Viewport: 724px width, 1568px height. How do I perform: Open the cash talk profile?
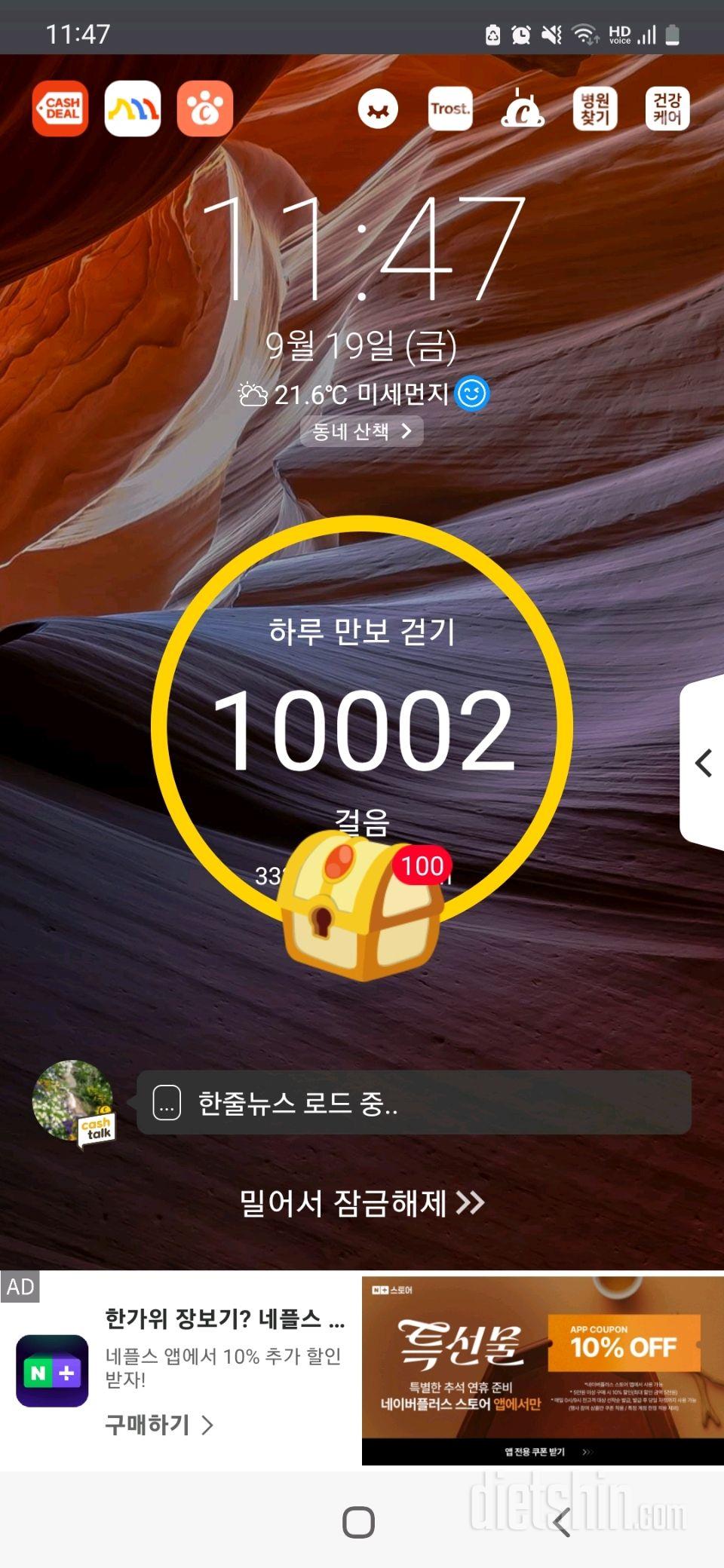74,1101
